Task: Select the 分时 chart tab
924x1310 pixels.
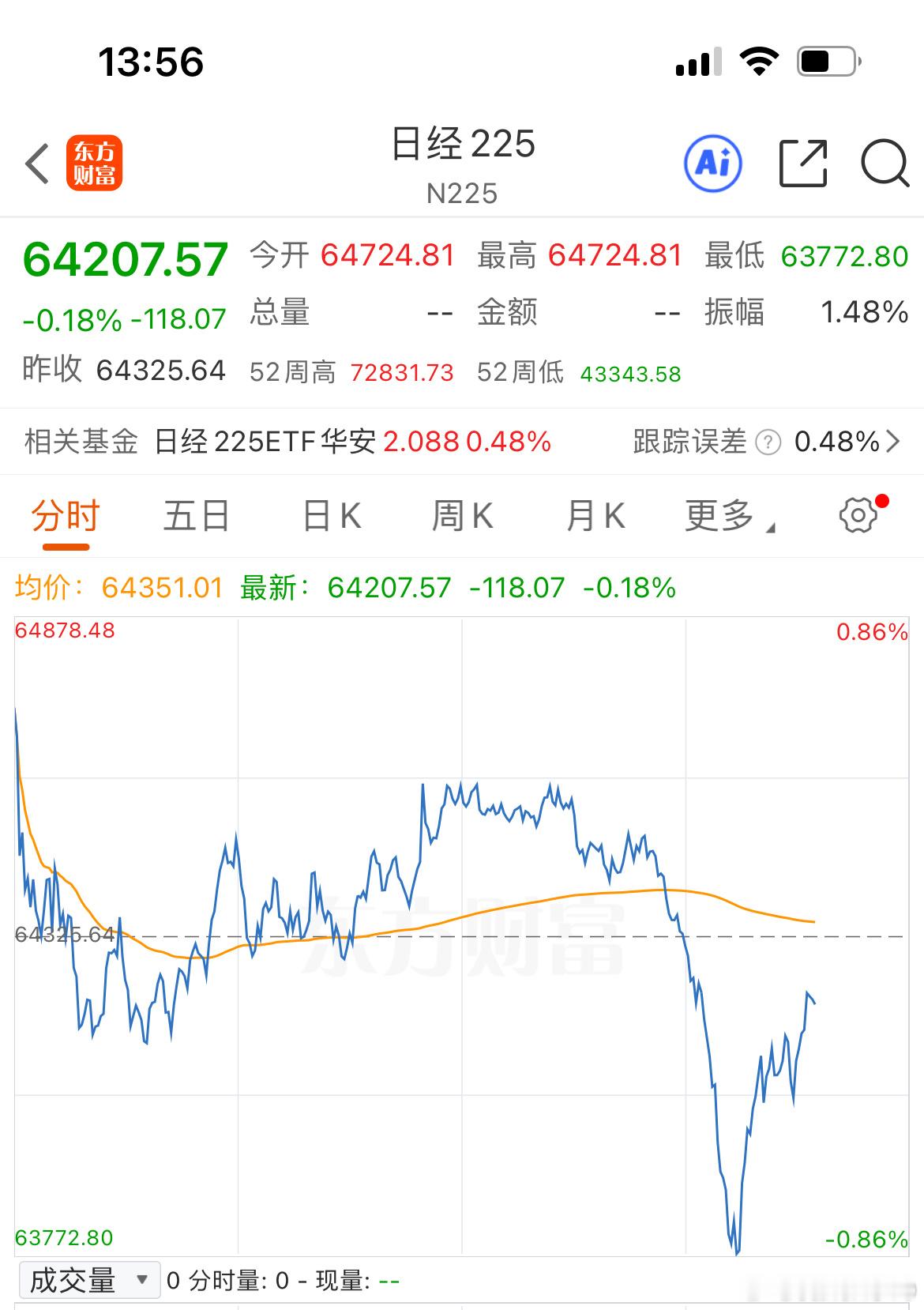Action: (66, 516)
